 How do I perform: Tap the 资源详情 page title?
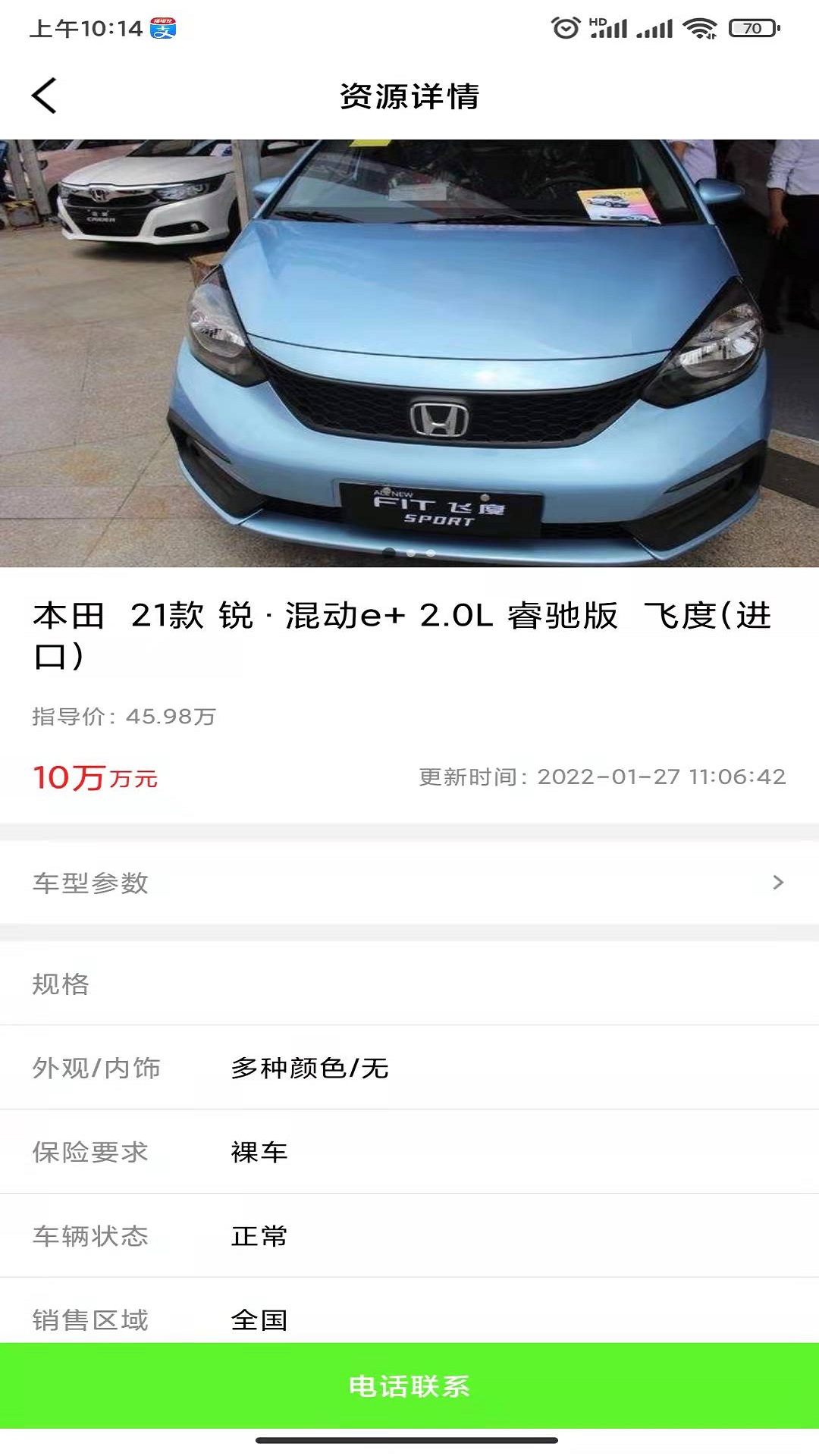[x=409, y=96]
